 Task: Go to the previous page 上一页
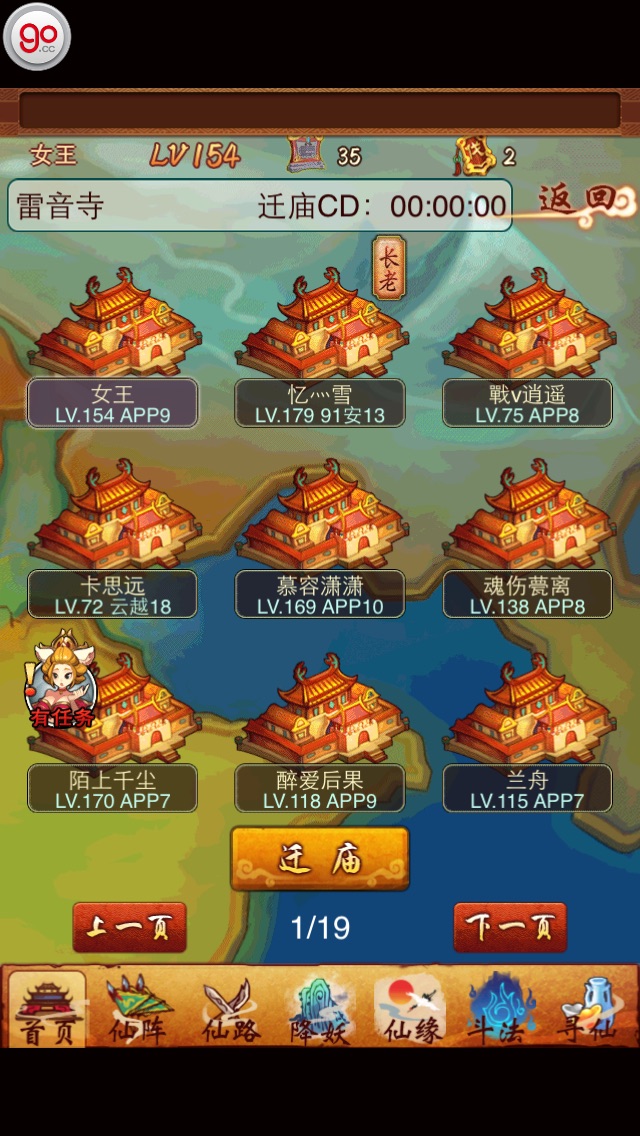(x=130, y=927)
